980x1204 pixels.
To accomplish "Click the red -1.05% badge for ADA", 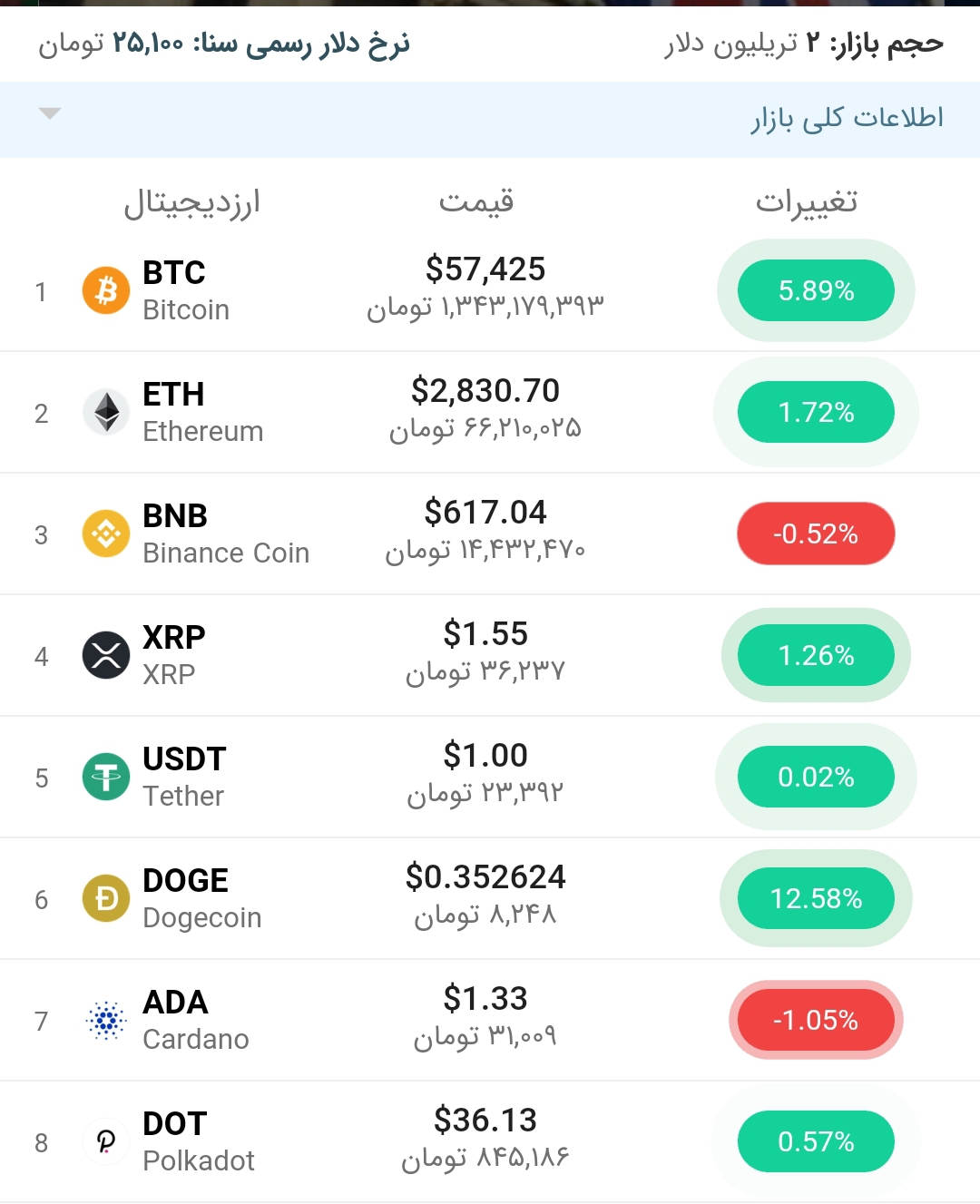I will [x=816, y=1020].
